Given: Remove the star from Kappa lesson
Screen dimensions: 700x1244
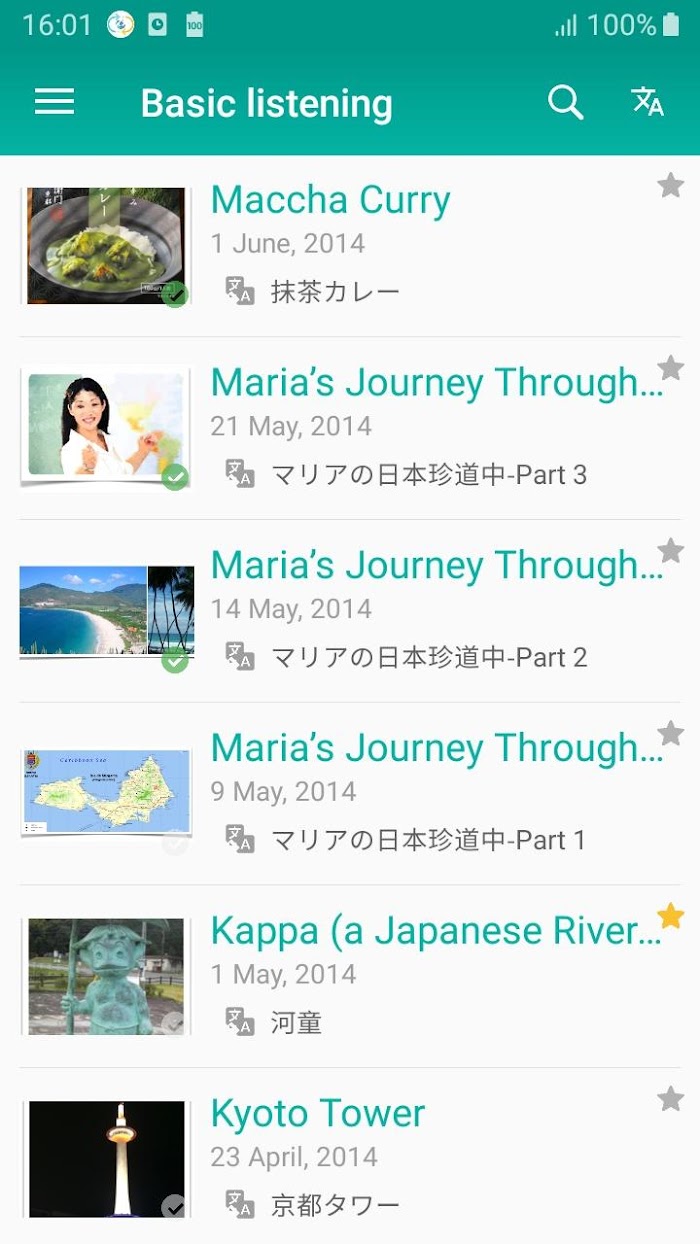Looking at the screenshot, I should tap(671, 916).
